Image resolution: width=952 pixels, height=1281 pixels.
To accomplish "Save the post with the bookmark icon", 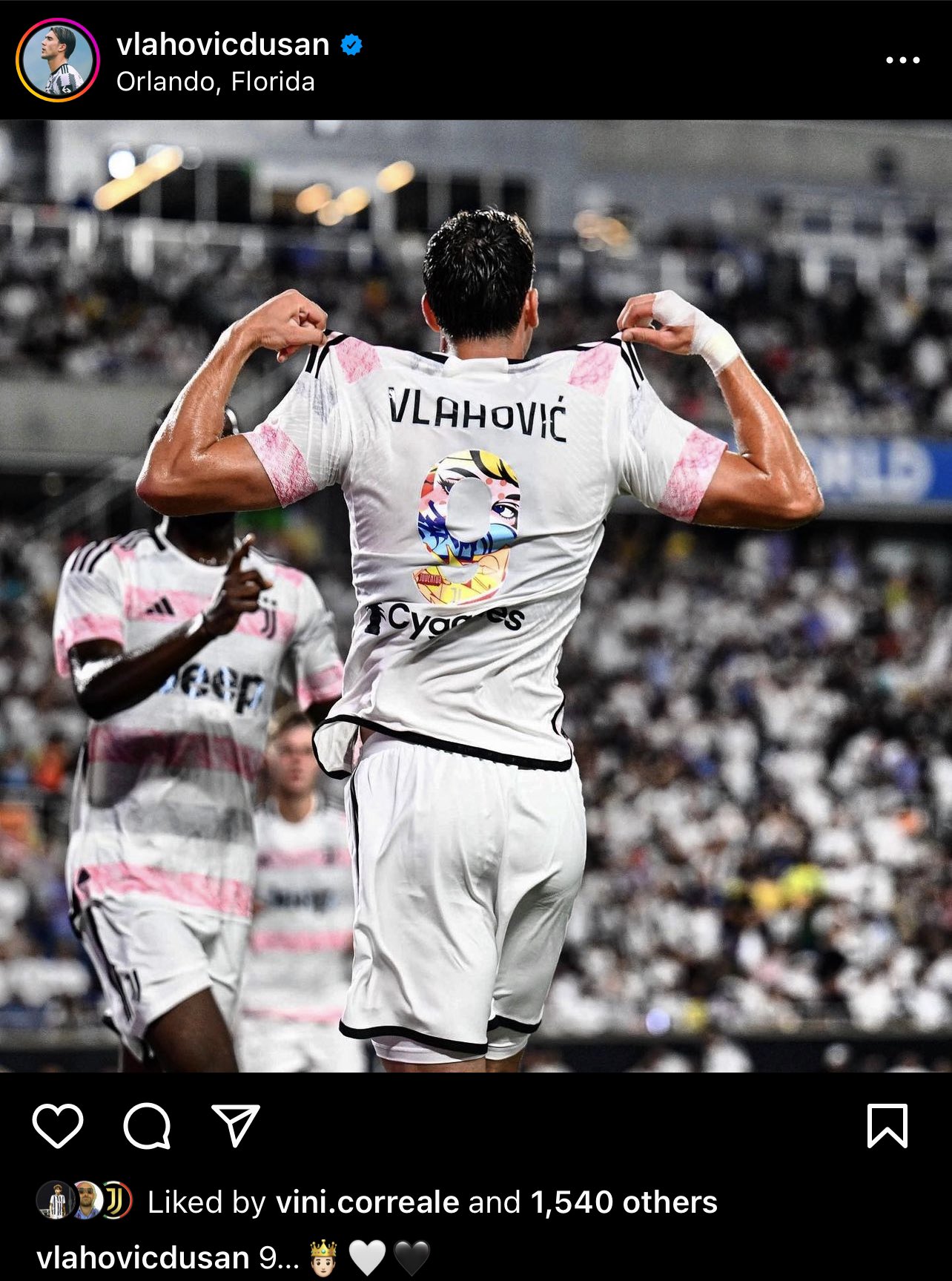I will click(887, 1126).
